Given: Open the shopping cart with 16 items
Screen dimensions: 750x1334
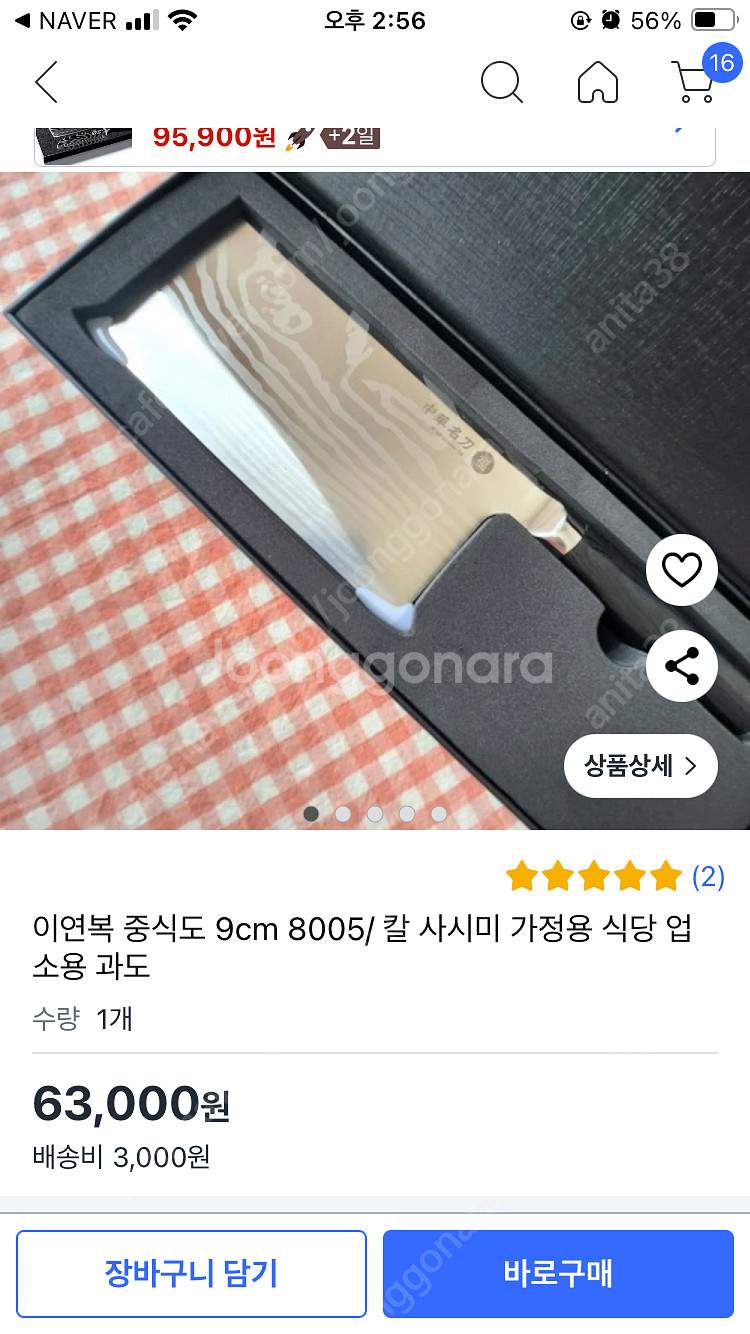Looking at the screenshot, I should click(x=694, y=80).
